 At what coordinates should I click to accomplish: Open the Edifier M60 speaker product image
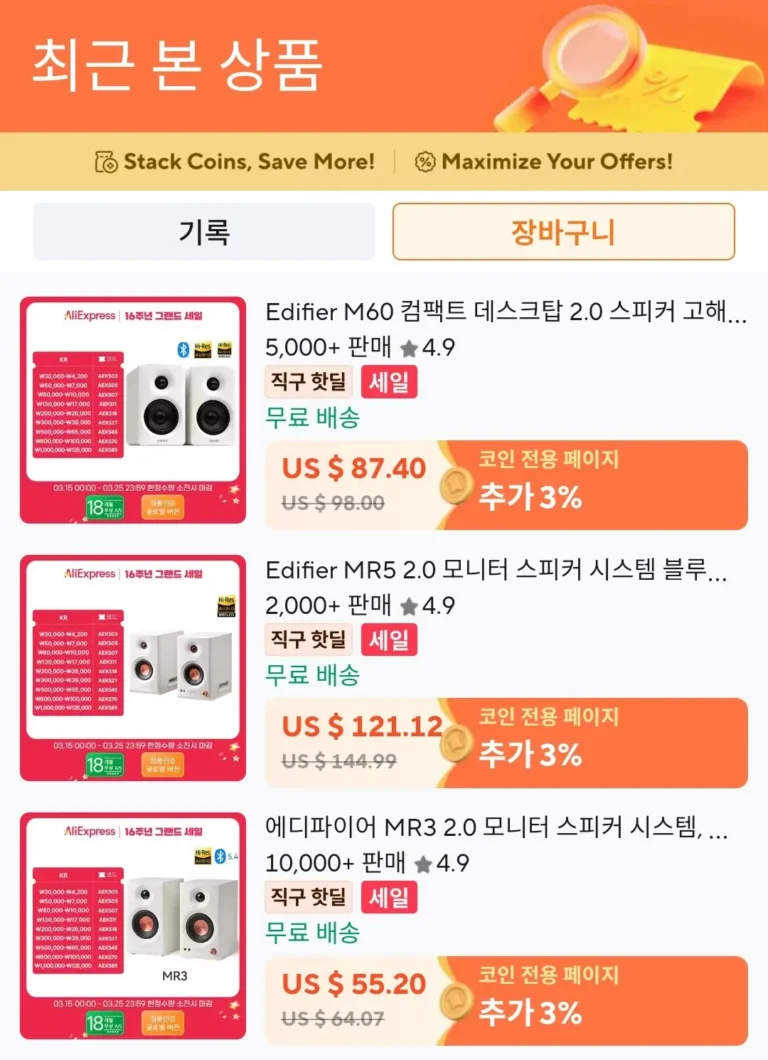[133, 410]
